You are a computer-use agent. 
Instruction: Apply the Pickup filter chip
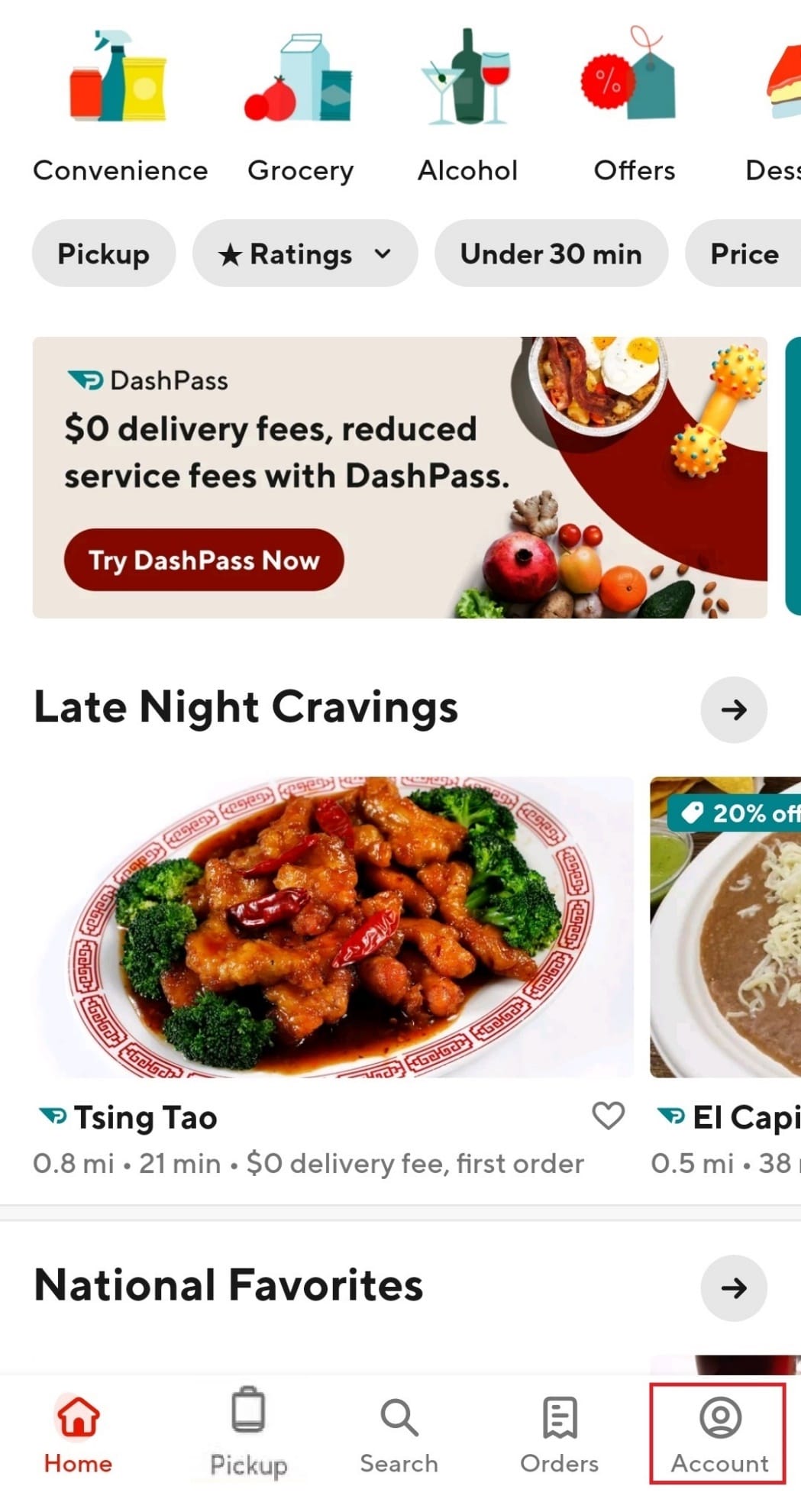(x=104, y=254)
